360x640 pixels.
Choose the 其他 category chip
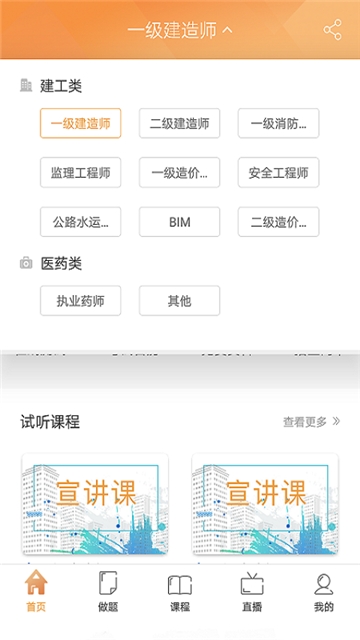click(x=180, y=301)
